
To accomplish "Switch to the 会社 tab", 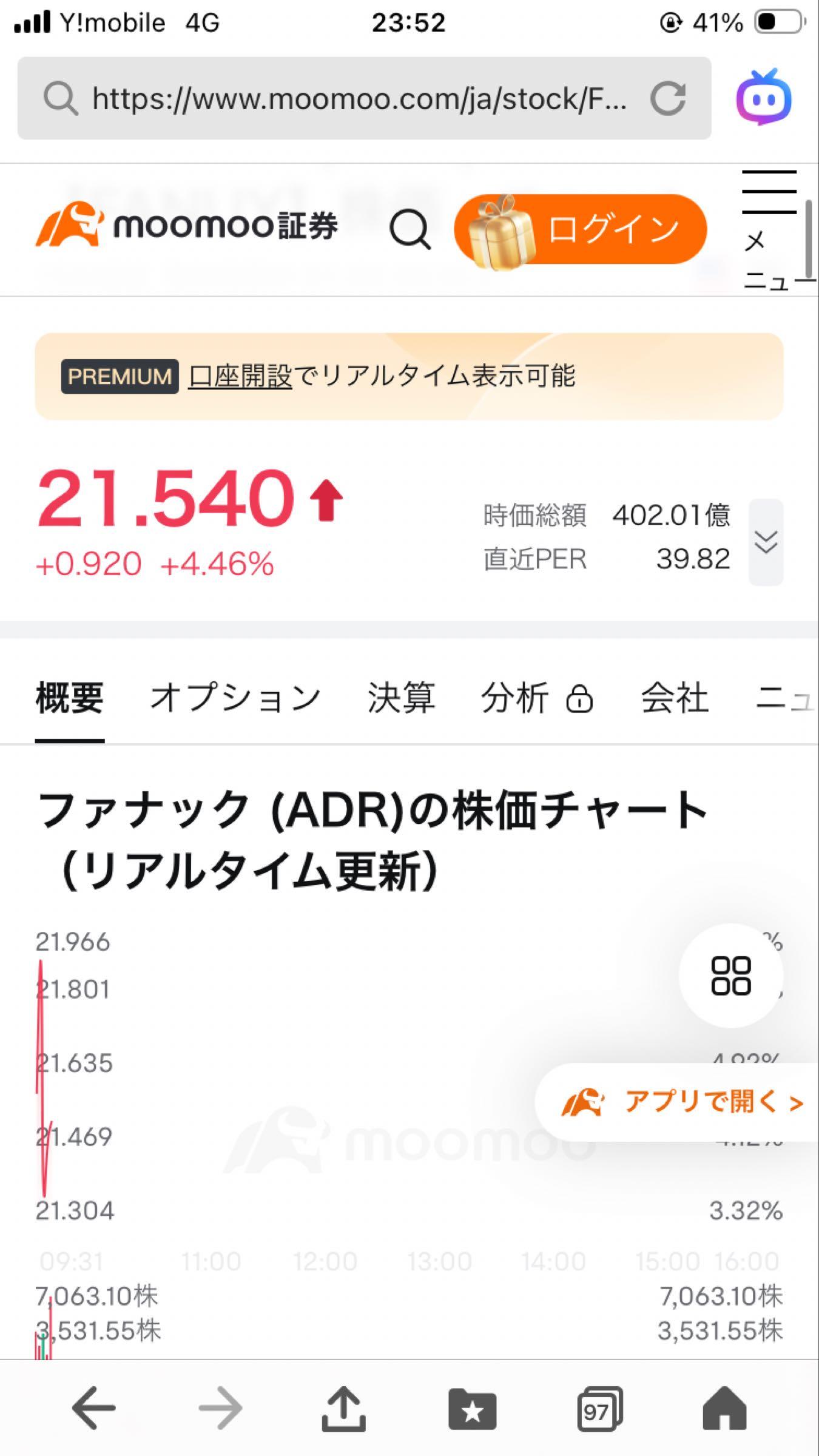I will (675, 698).
